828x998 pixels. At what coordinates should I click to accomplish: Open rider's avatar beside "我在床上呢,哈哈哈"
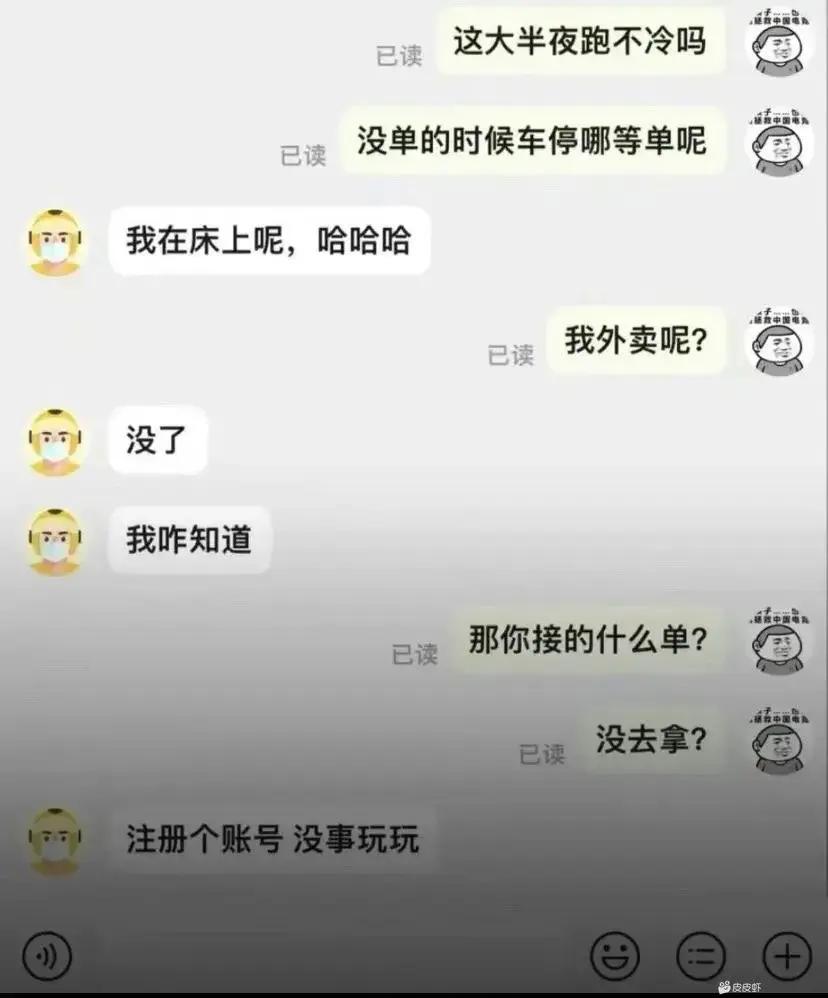(55, 242)
